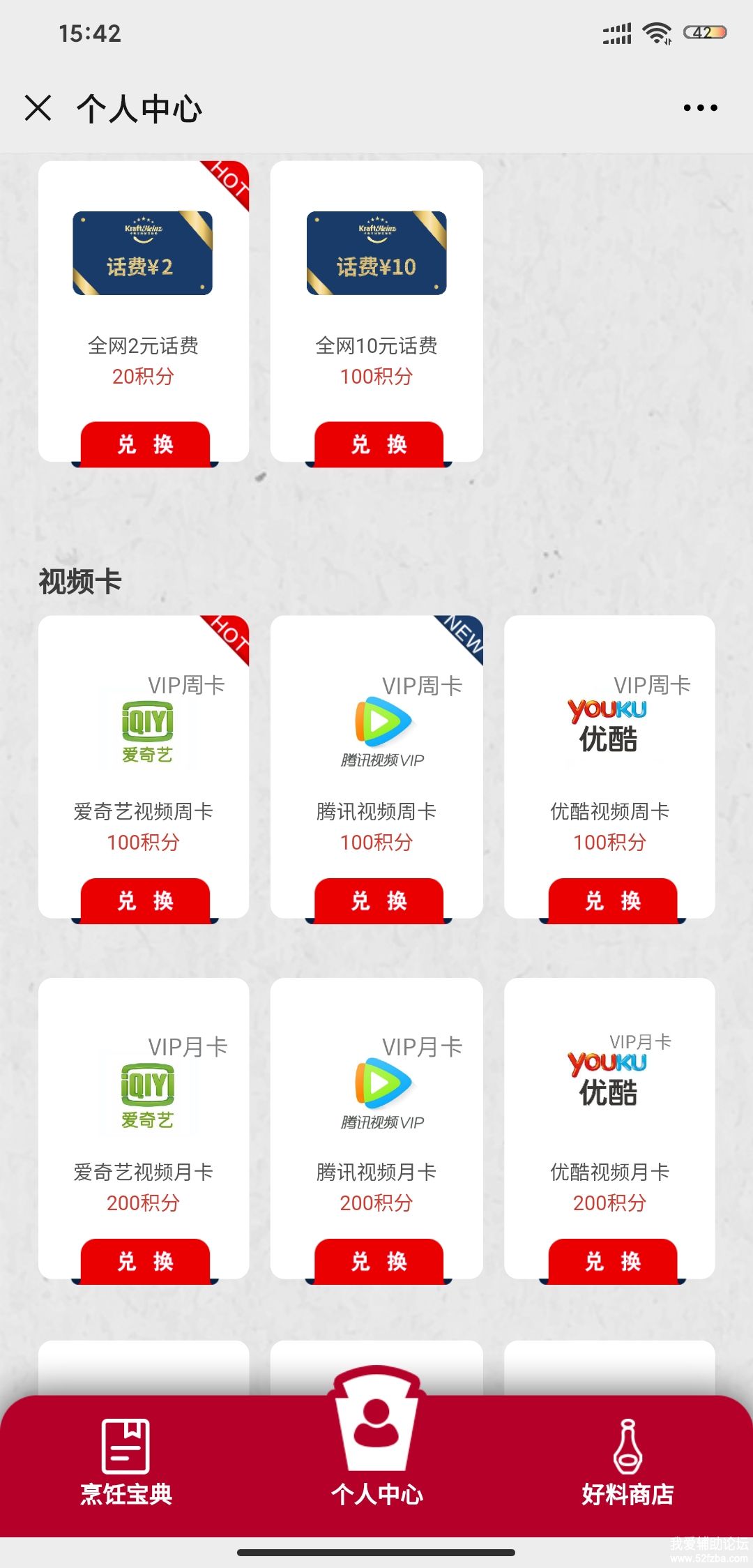View the 优酷 VIP周卡 card
753x1568 pixels.
(609, 722)
